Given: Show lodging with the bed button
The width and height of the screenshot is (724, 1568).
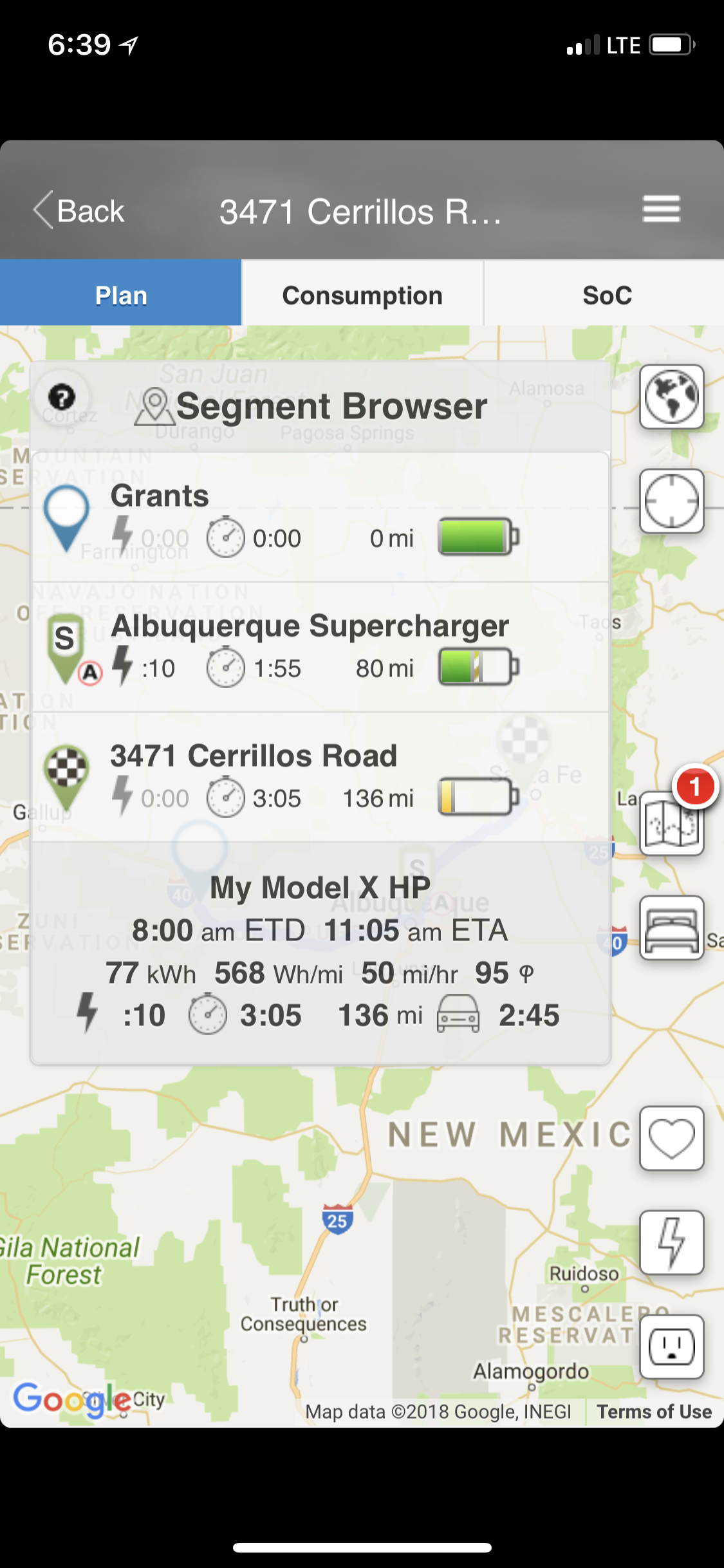Looking at the screenshot, I should coord(671,928).
